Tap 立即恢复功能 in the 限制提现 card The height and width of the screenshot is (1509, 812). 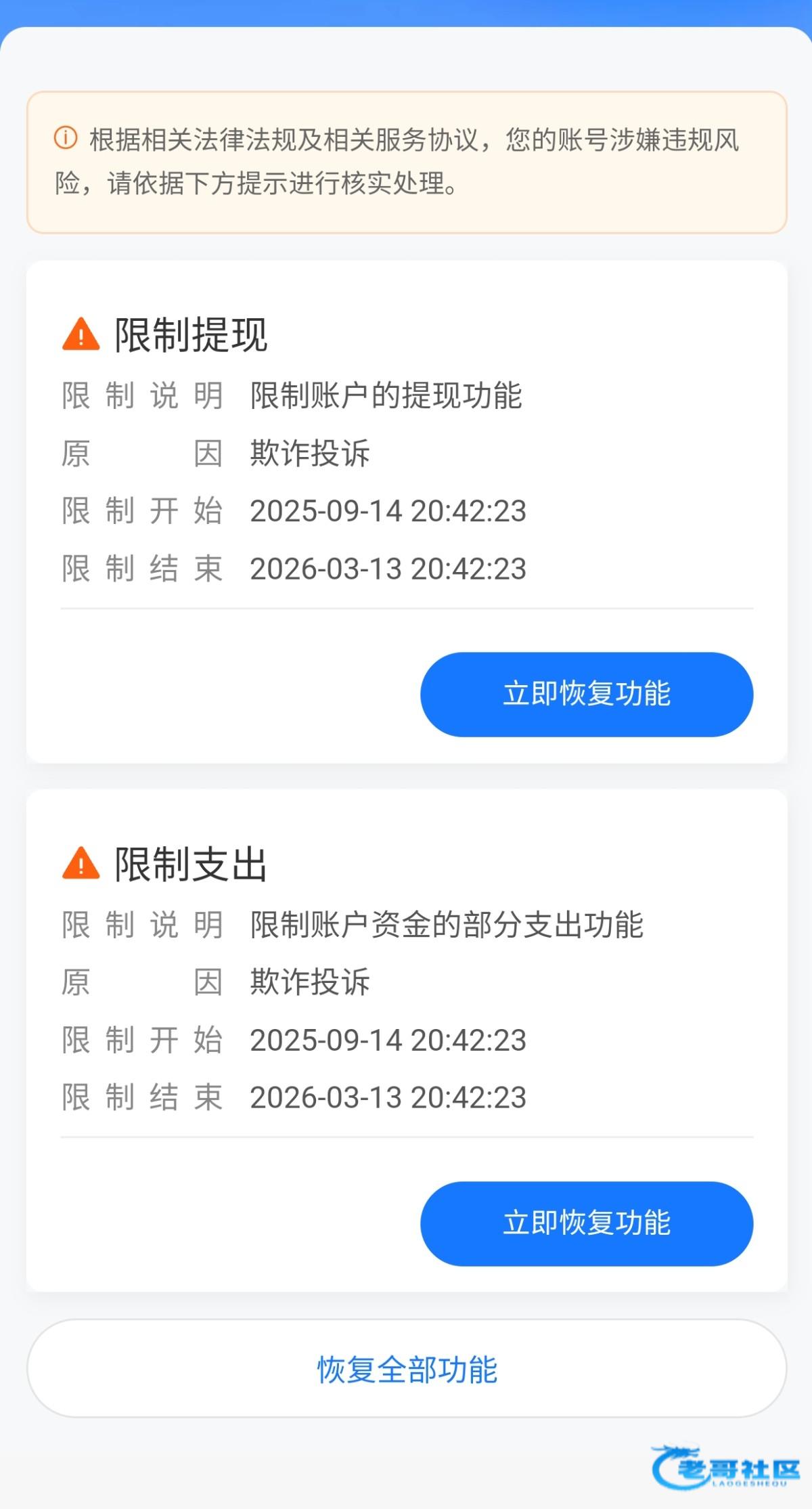click(587, 694)
